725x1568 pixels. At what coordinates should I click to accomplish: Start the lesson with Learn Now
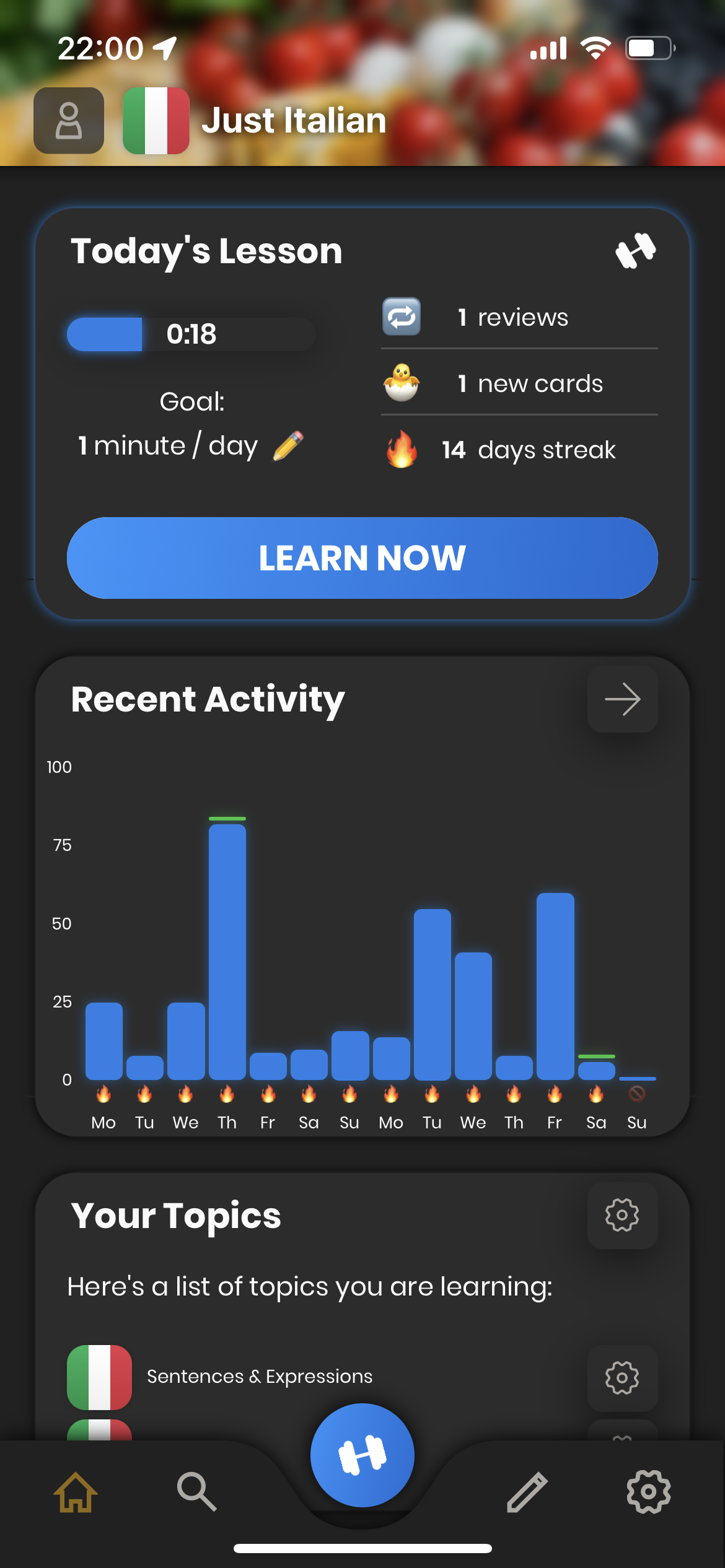click(x=362, y=558)
